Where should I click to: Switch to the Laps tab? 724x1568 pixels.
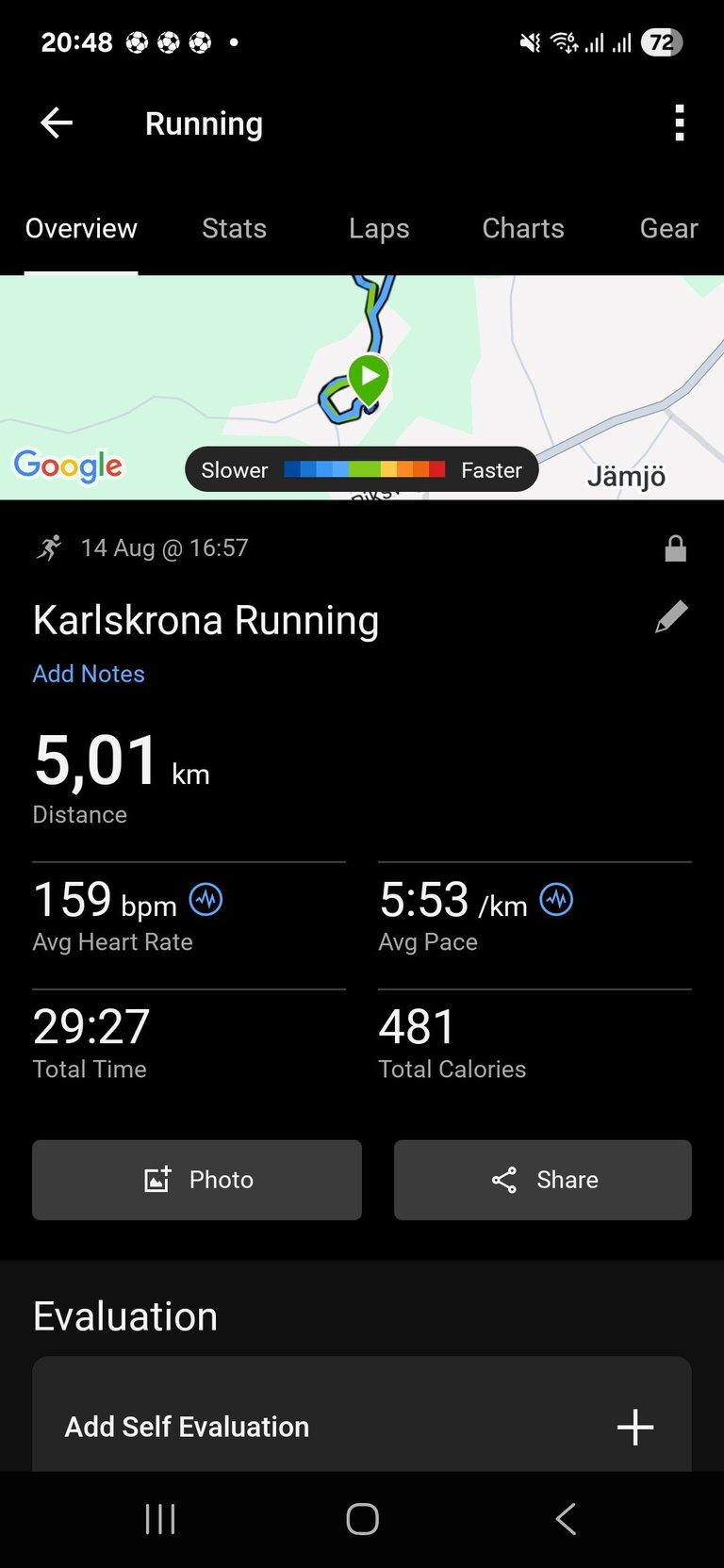point(379,228)
